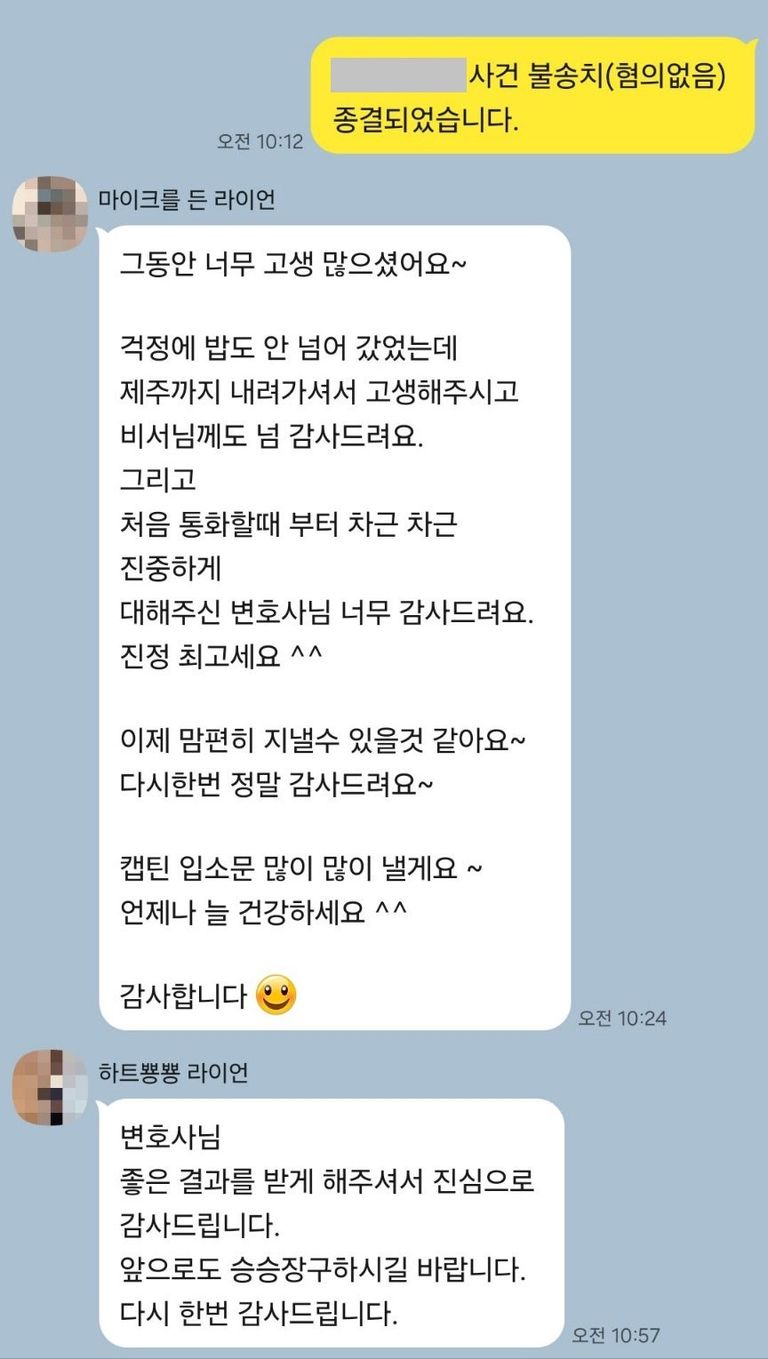The width and height of the screenshot is (768, 1359).
Task: Open 하트뿅뿅 라이언's profile picture
Action: pos(50,1087)
